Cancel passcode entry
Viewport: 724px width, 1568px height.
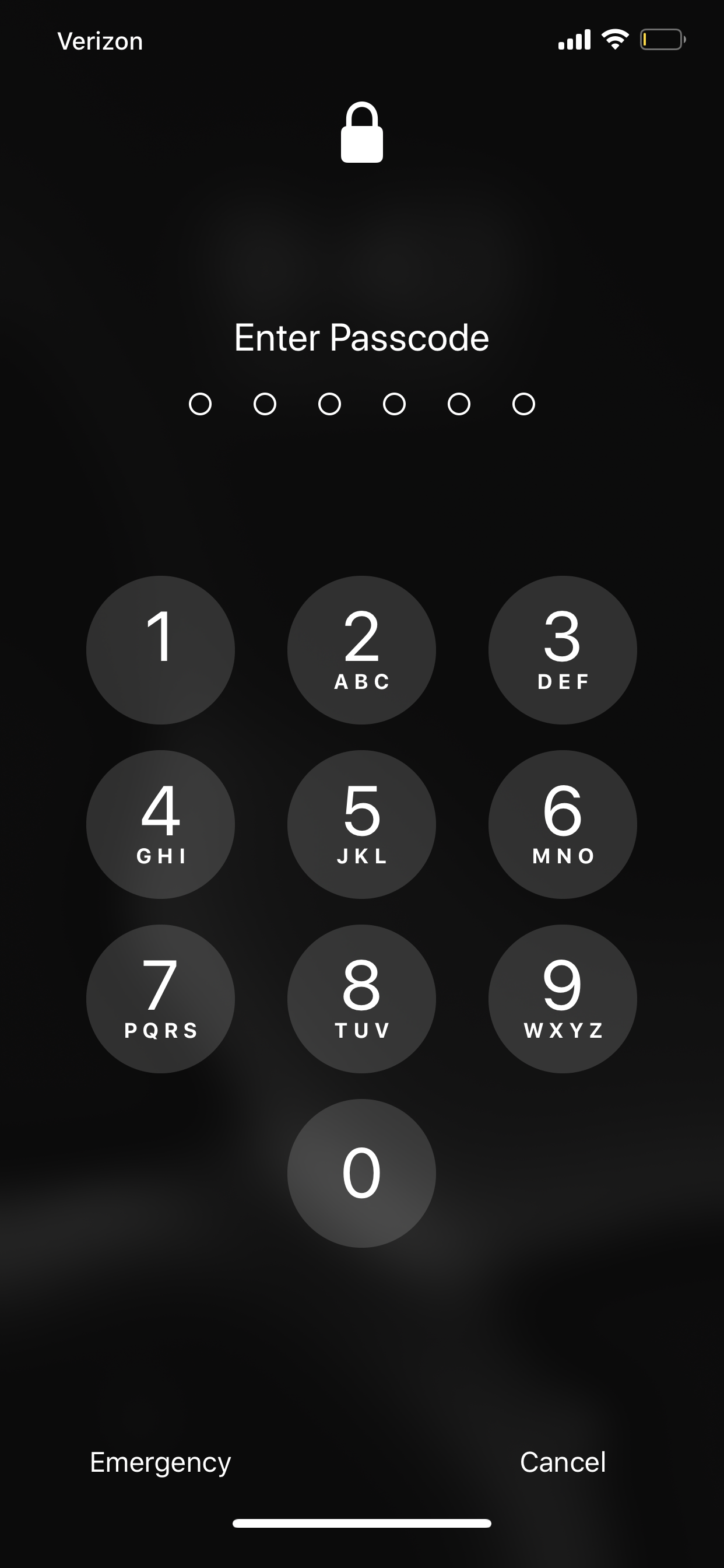562,1462
